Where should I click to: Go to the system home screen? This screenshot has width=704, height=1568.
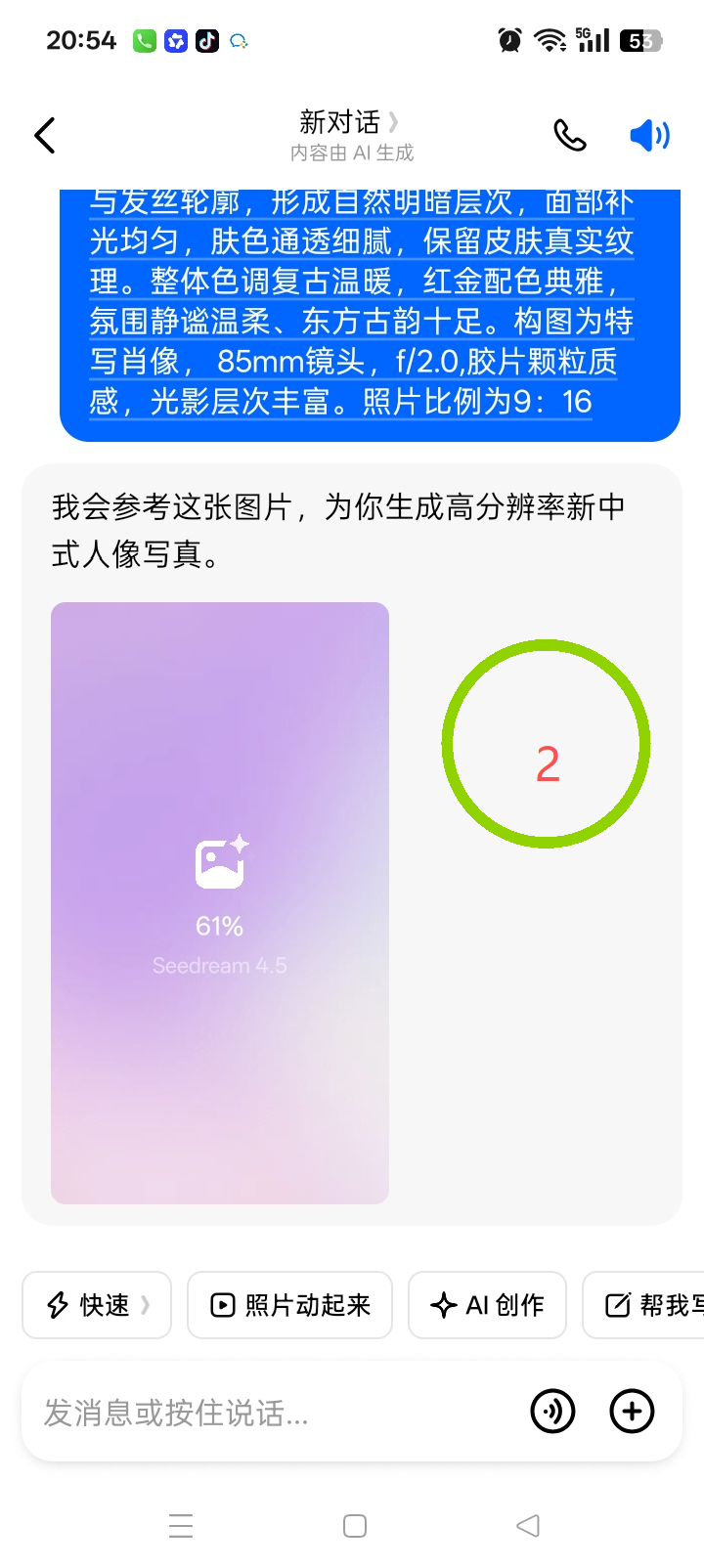[355, 1526]
